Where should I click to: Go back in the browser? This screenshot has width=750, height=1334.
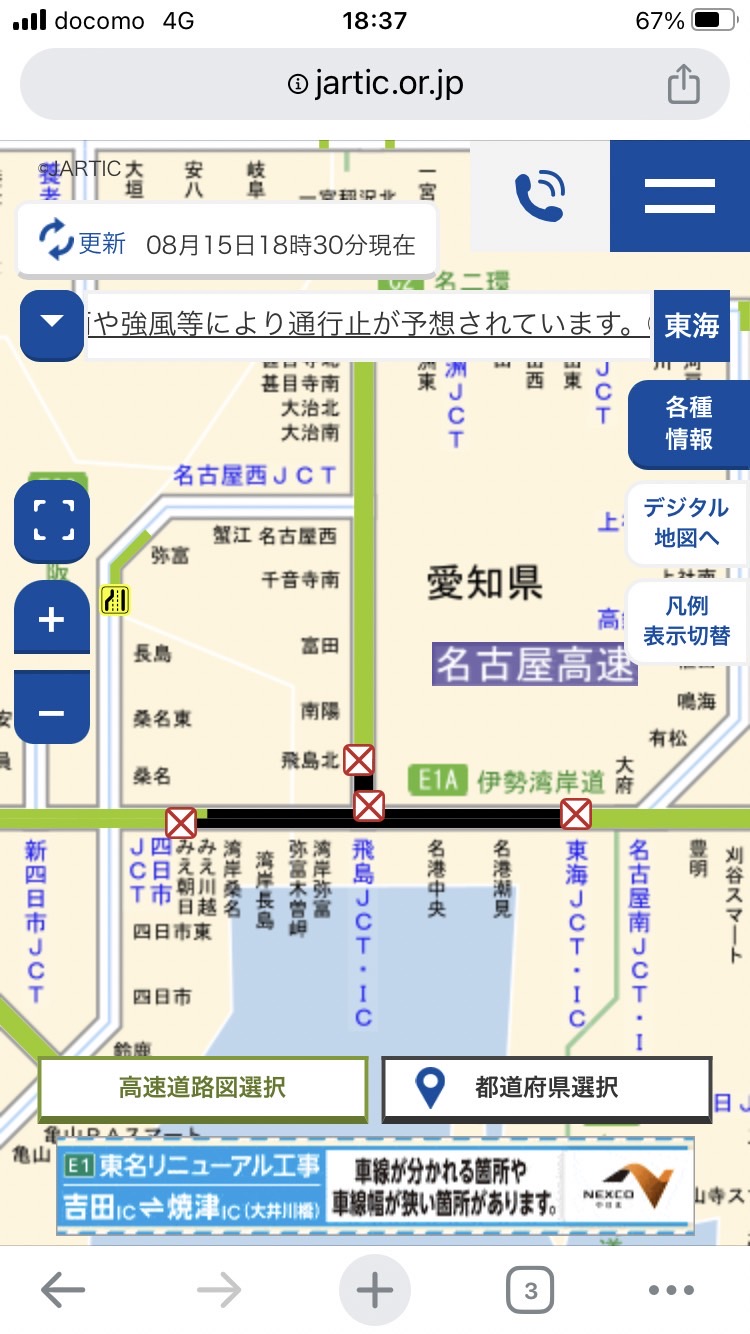point(63,1291)
